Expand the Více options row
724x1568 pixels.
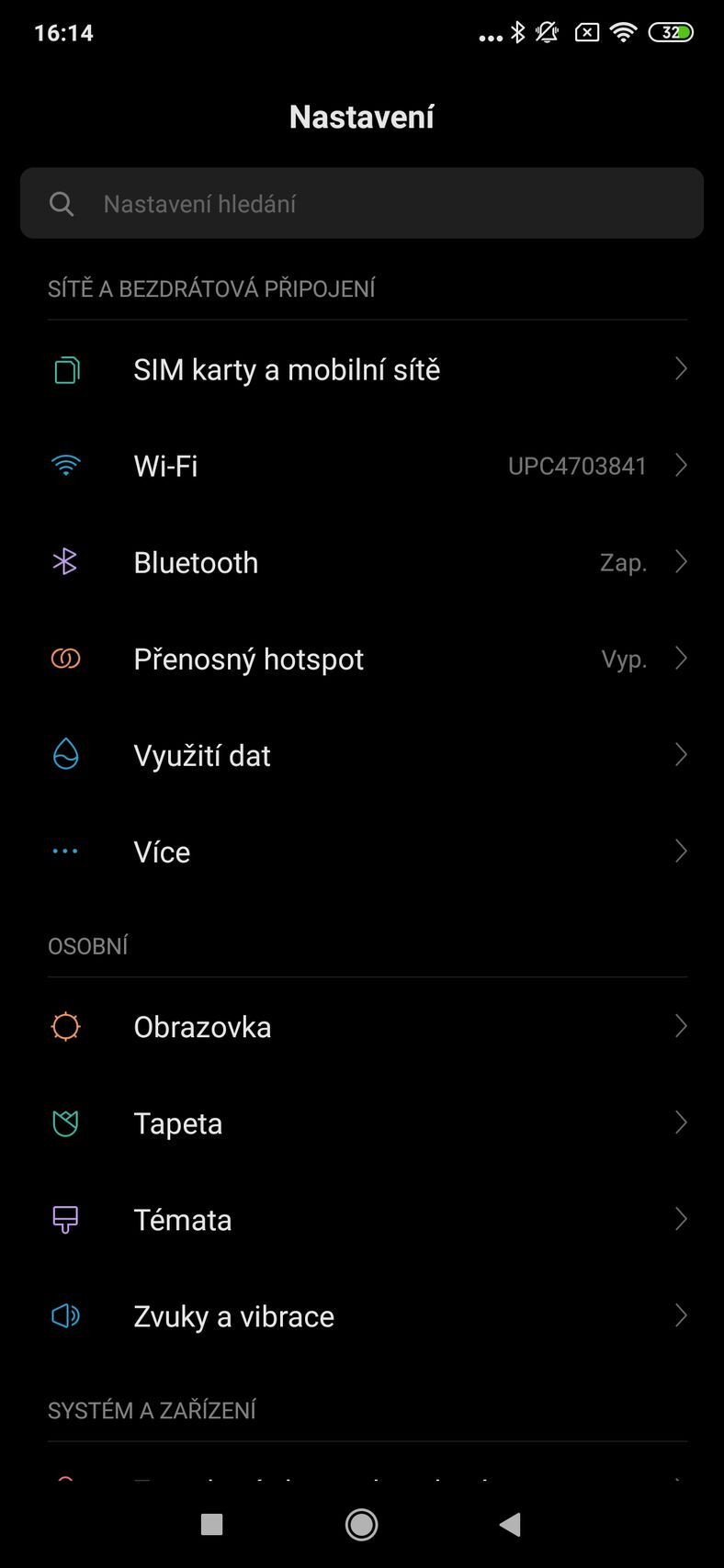click(x=681, y=851)
